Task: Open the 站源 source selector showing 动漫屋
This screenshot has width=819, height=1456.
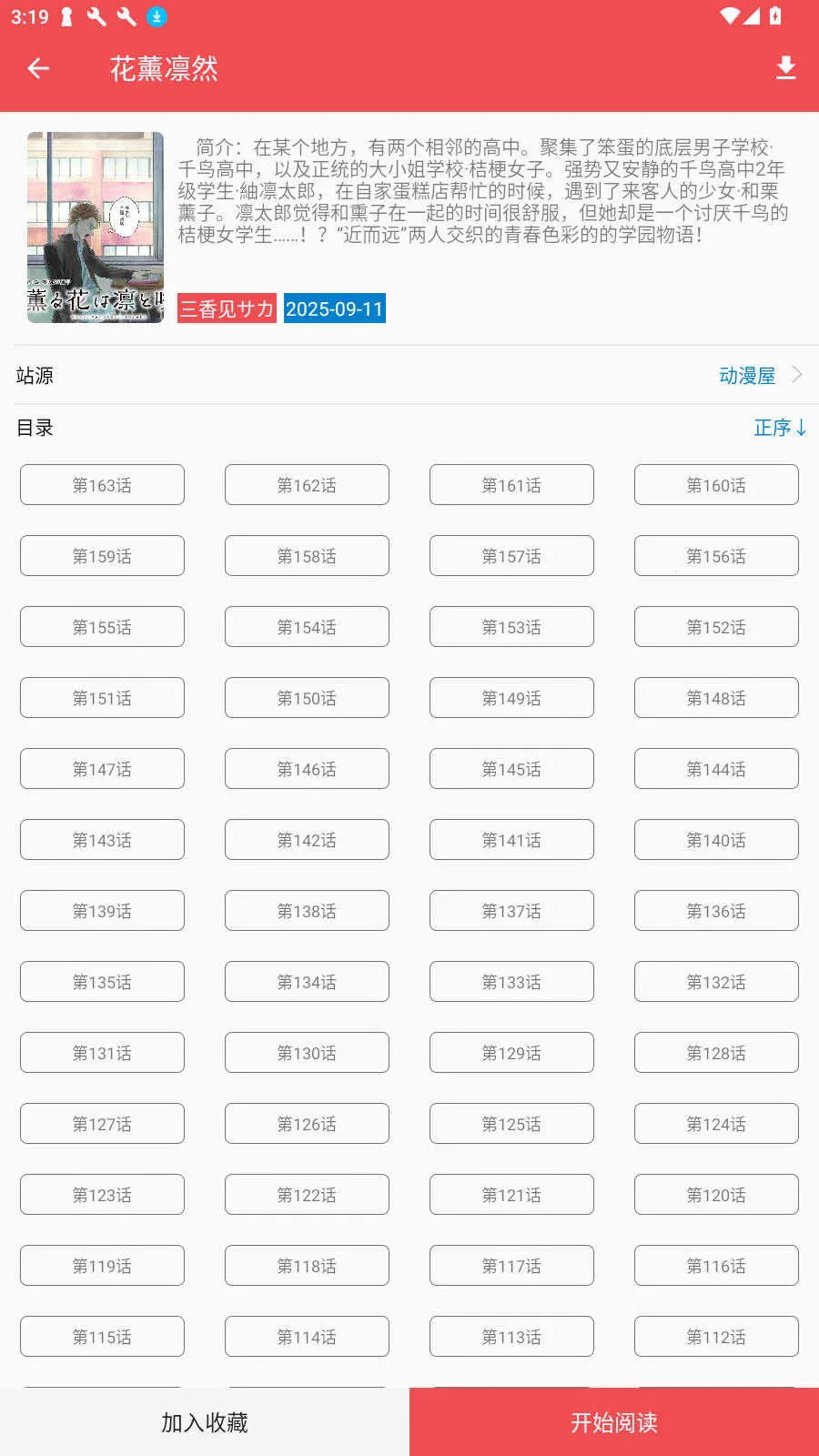Action: click(760, 375)
